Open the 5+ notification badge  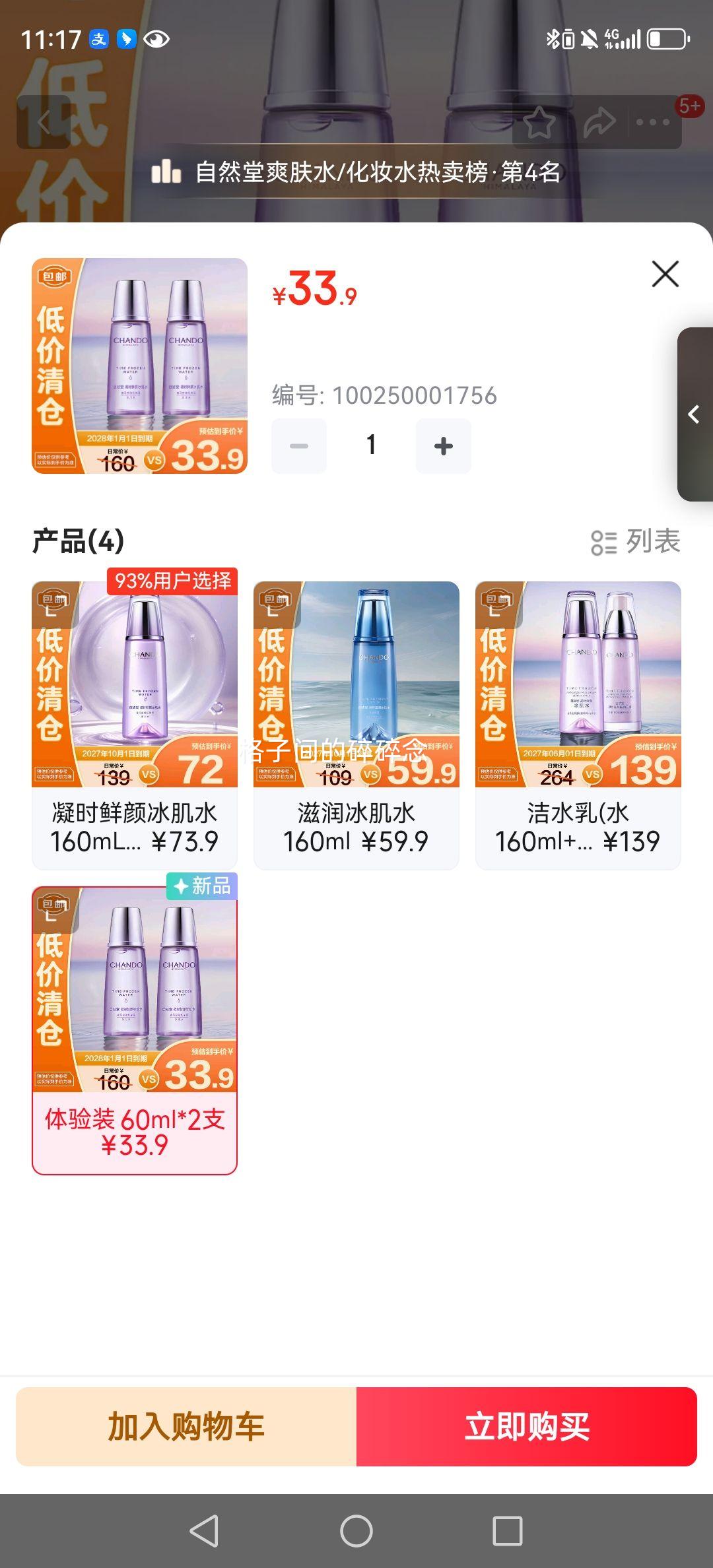(x=687, y=106)
